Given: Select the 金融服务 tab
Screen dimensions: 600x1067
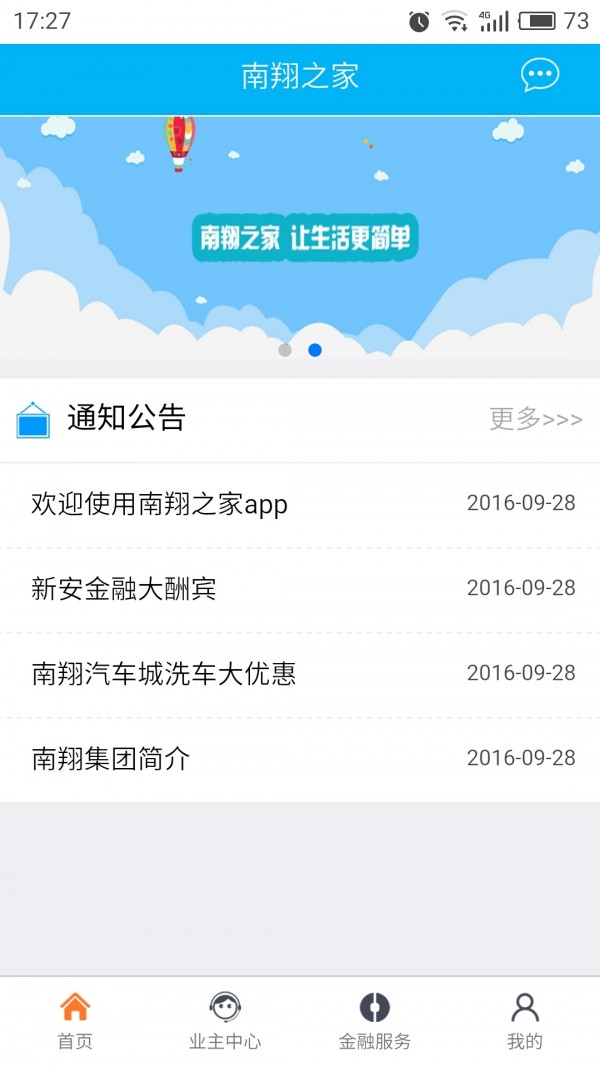Looking at the screenshot, I should [375, 1020].
